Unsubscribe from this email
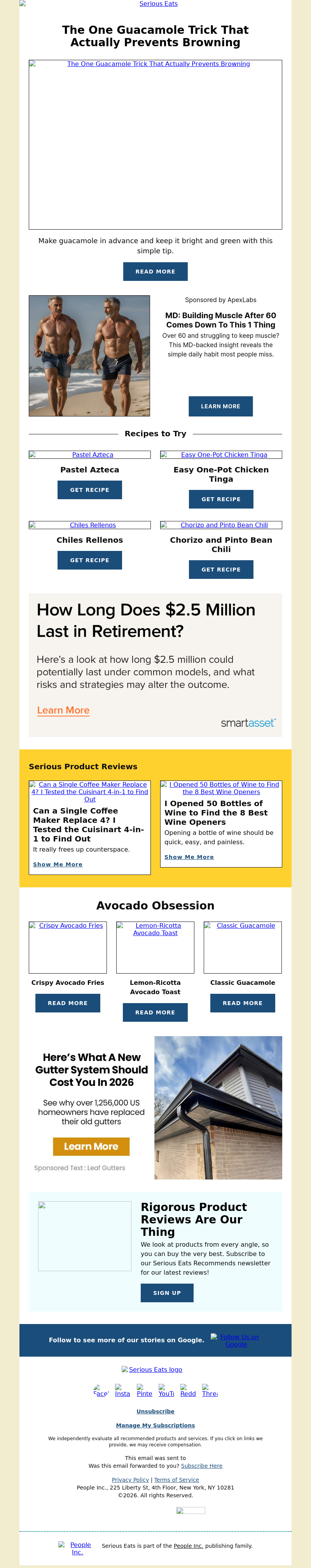 (155, 1411)
